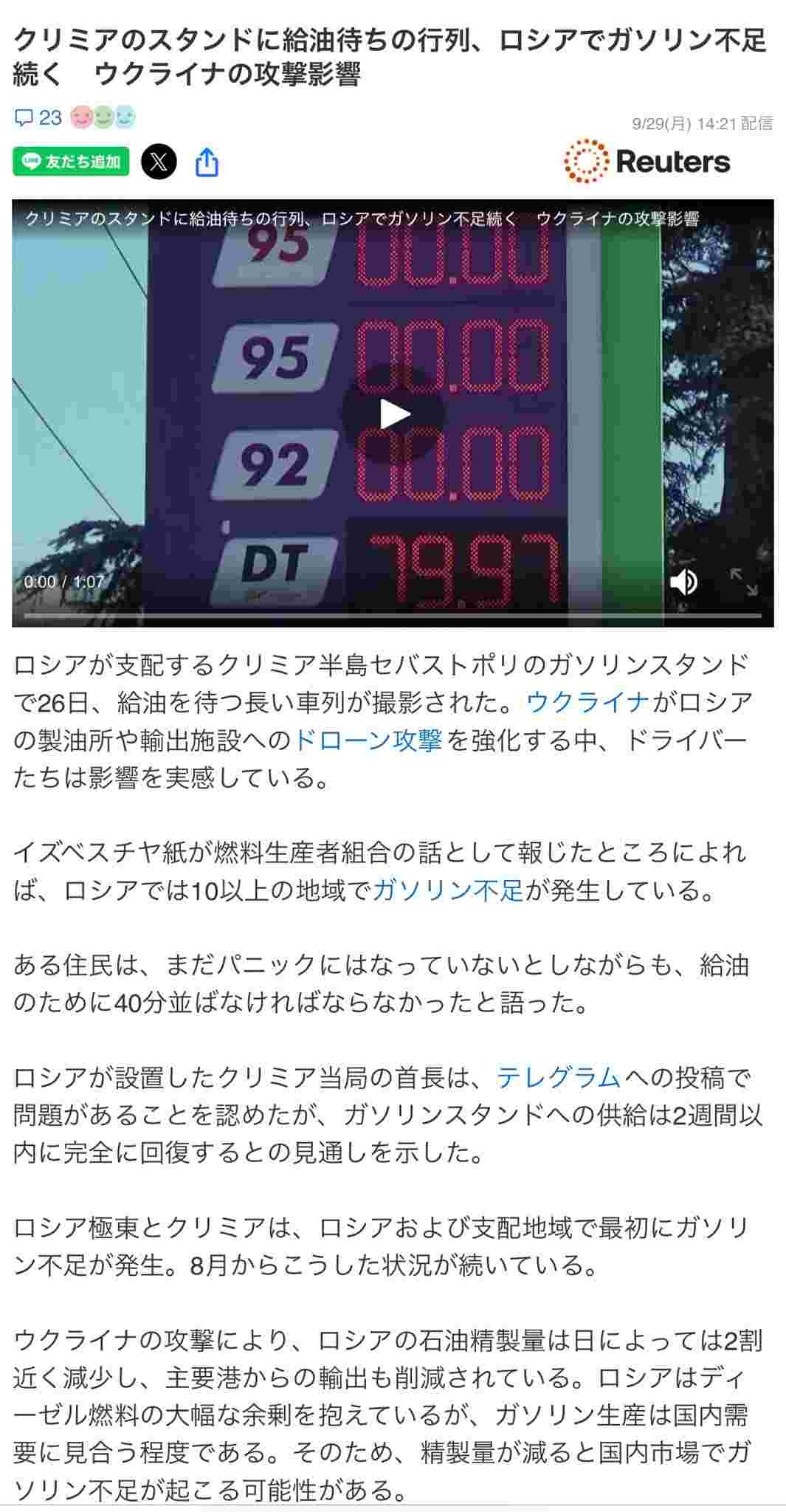Expand the video to fullscreen

[744, 582]
